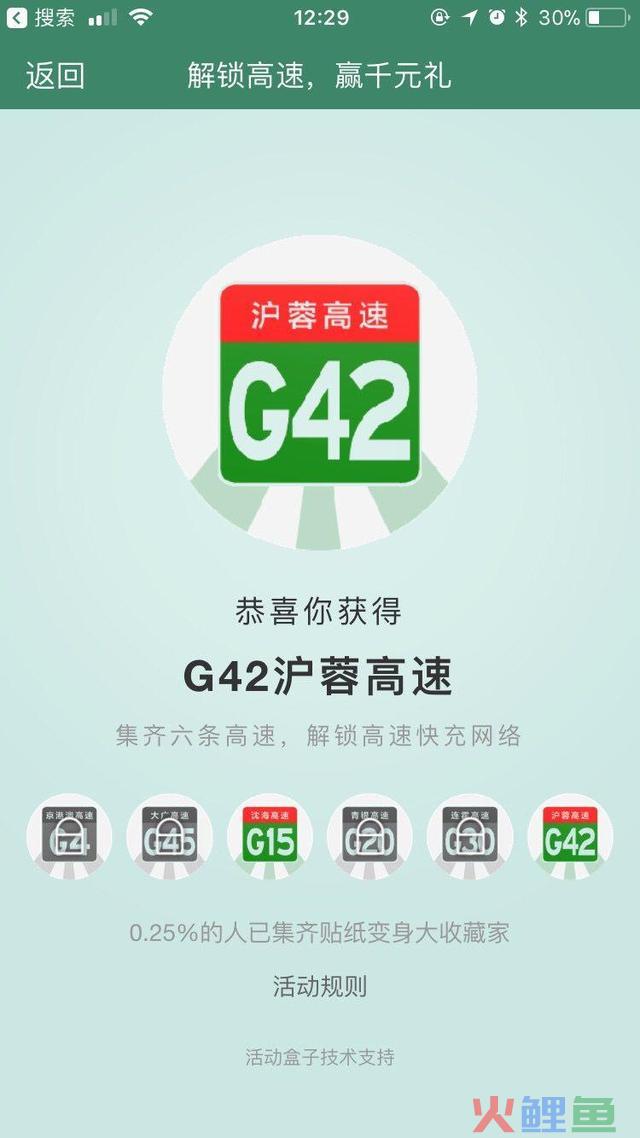Open the G15 沈海高速 sticker
640x1138 pixels.
coord(270,836)
